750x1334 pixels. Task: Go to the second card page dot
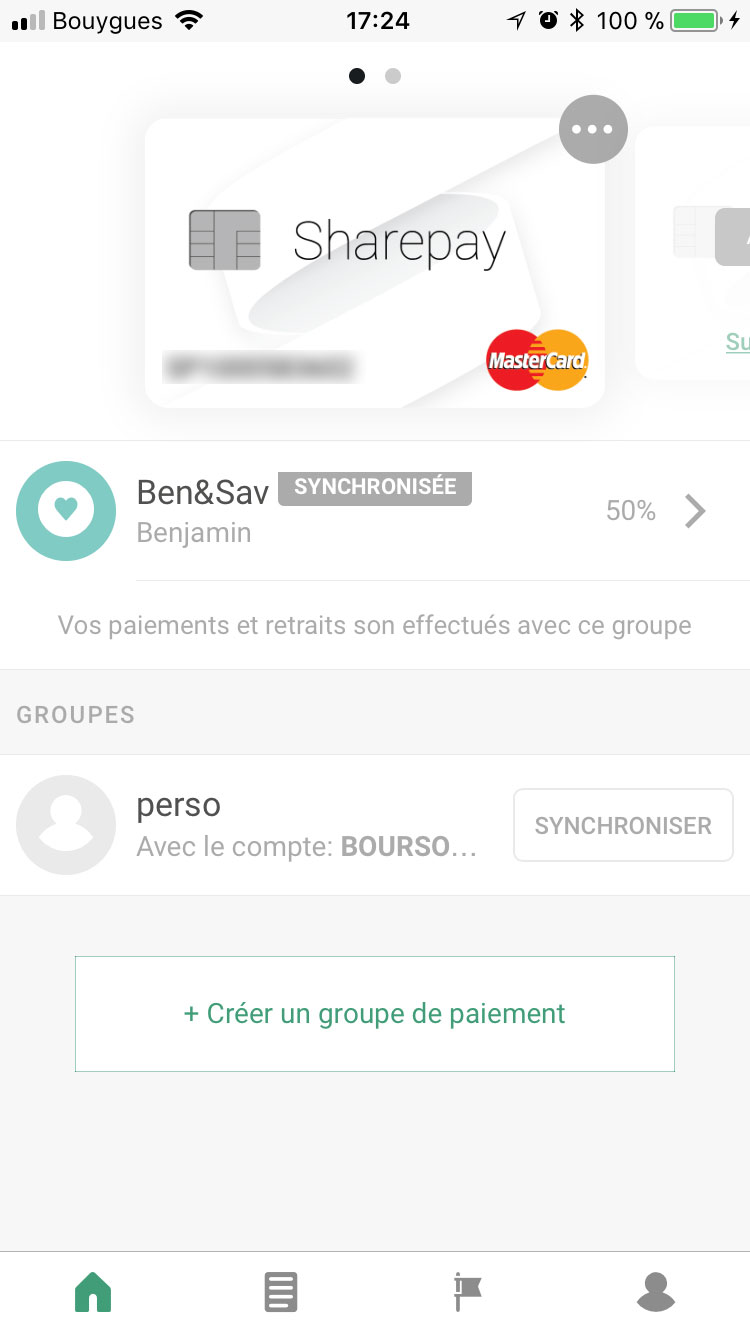pos(393,76)
